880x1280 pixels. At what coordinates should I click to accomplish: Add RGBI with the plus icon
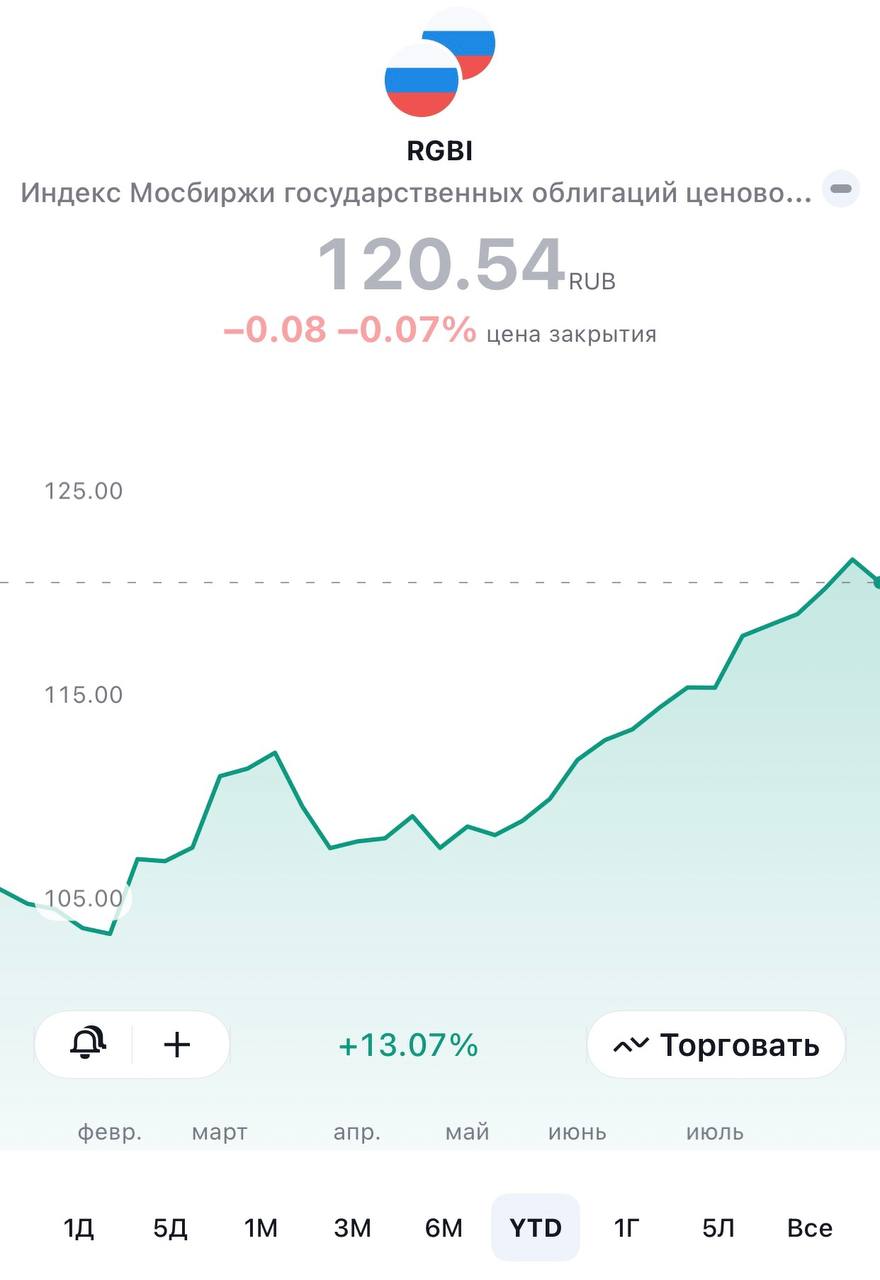pyautogui.click(x=177, y=1045)
